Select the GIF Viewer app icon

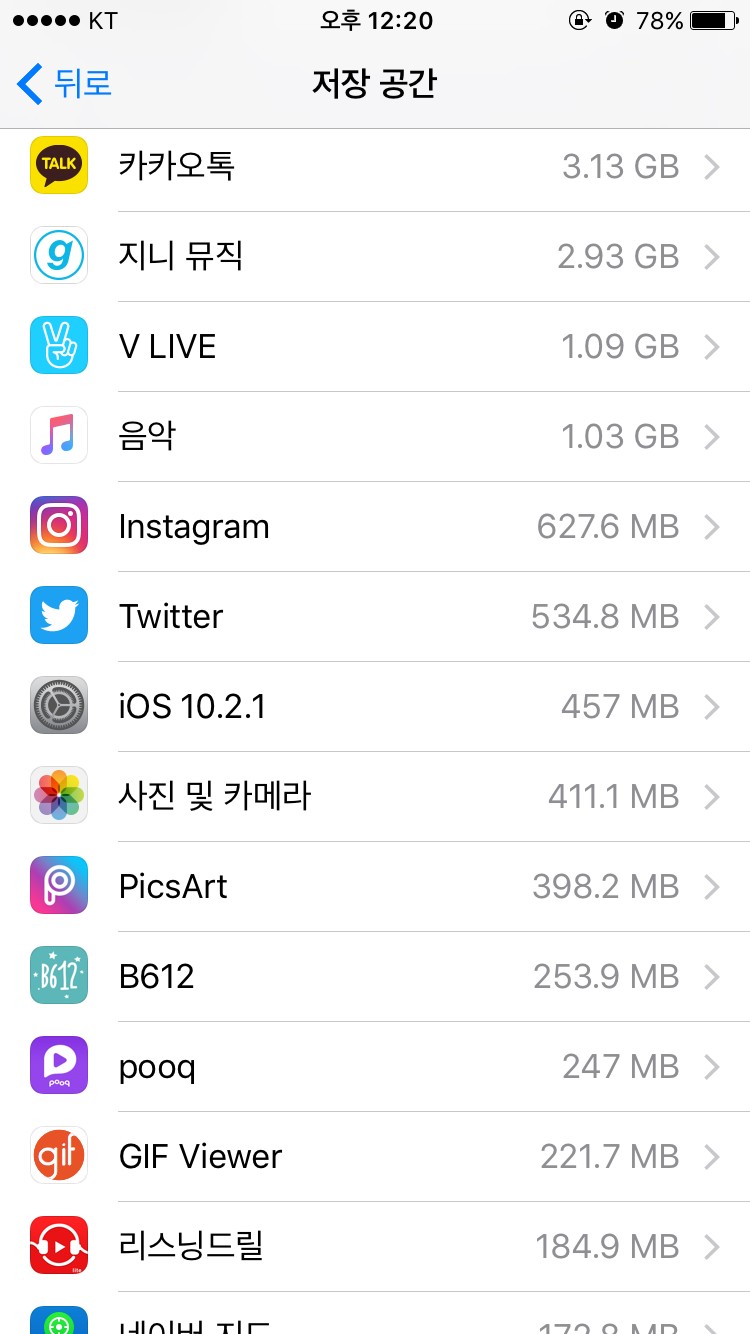point(58,1156)
